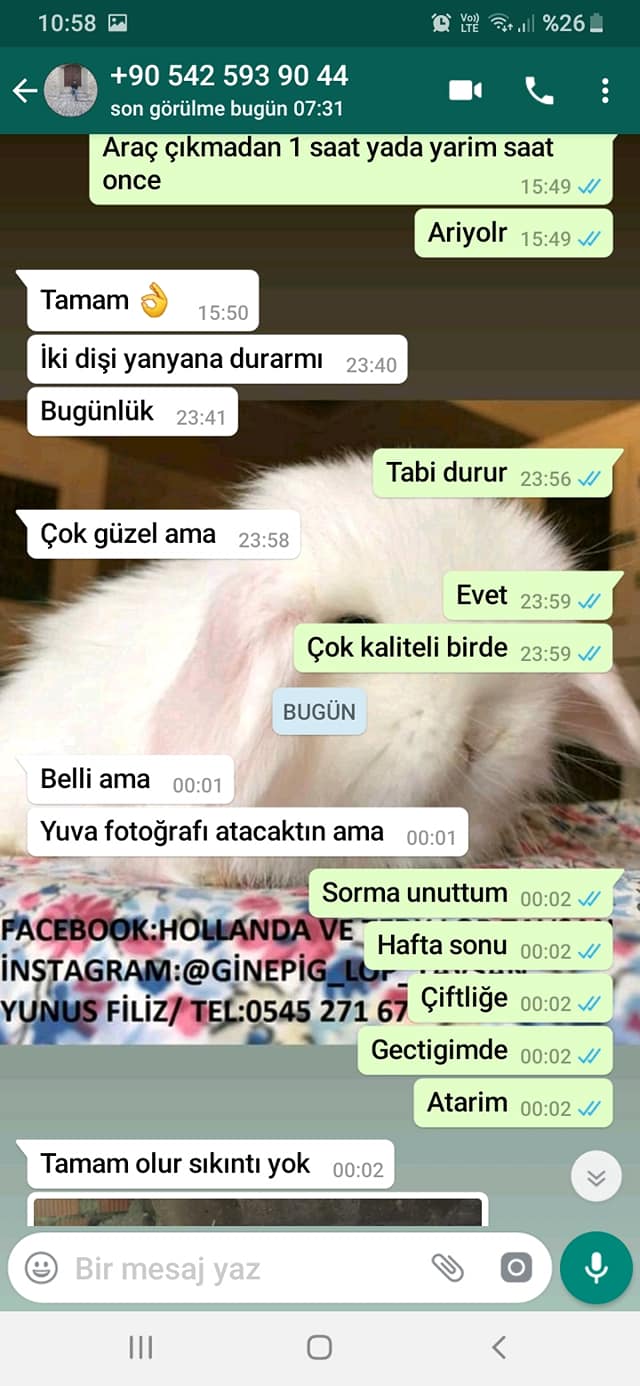Viewport: 640px width, 1386px height.
Task: Tap the system home button
Action: pyautogui.click(x=319, y=1347)
